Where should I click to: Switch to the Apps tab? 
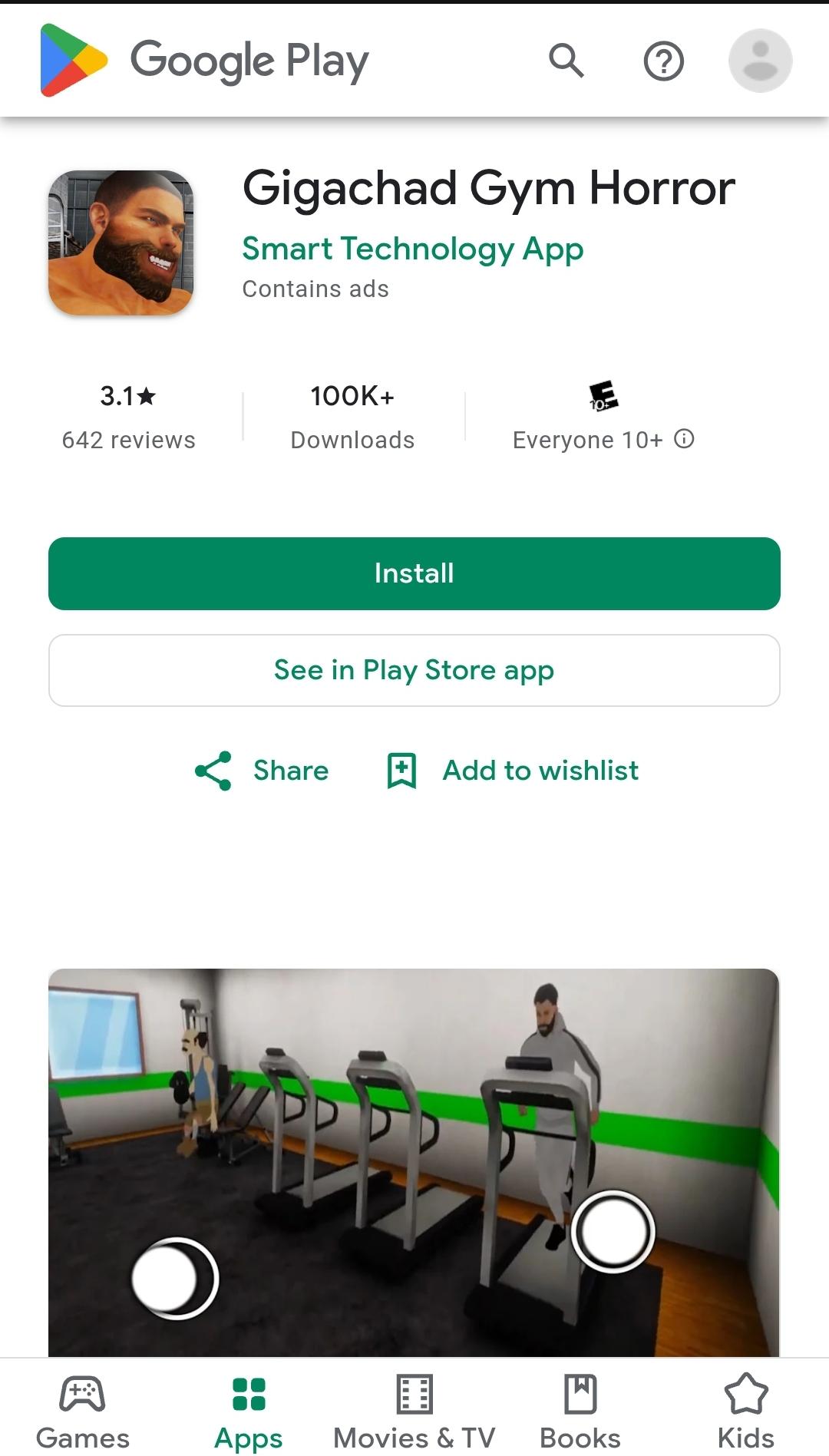pyautogui.click(x=249, y=1411)
